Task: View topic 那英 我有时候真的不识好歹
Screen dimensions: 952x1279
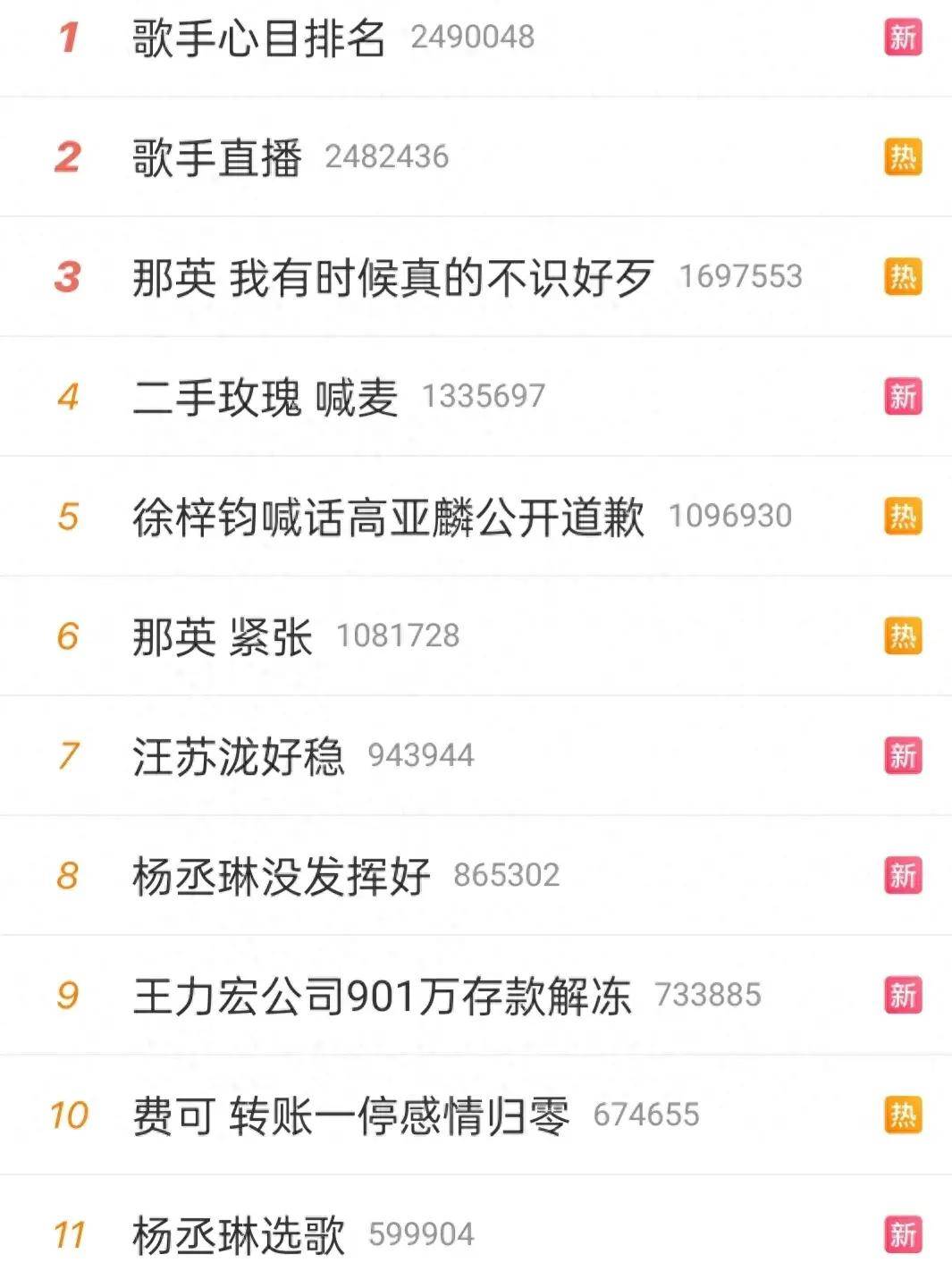Action: tap(392, 278)
